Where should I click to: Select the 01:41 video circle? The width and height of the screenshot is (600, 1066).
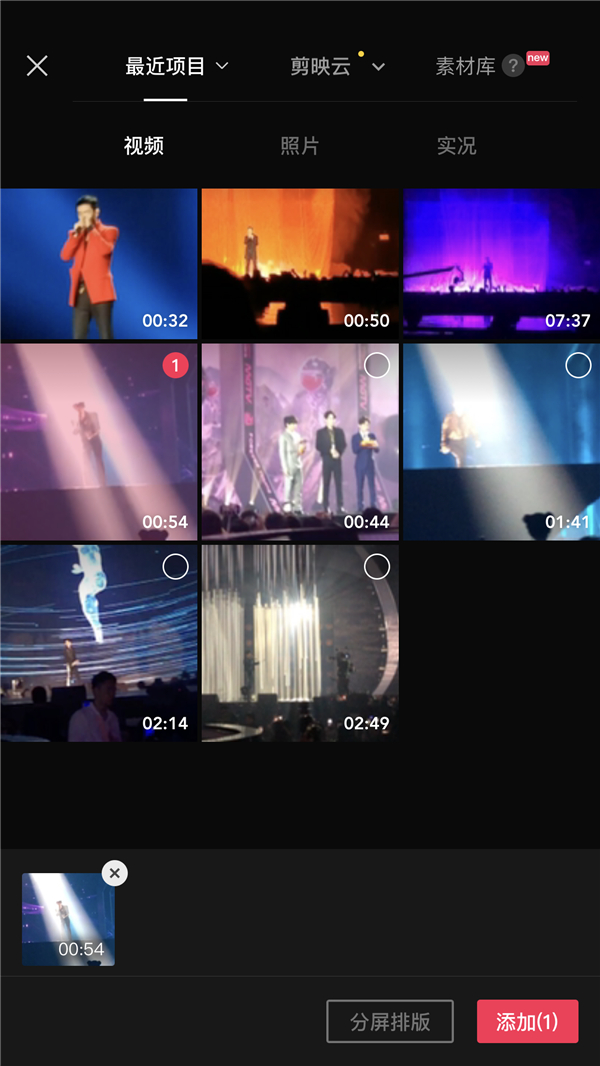coord(578,366)
